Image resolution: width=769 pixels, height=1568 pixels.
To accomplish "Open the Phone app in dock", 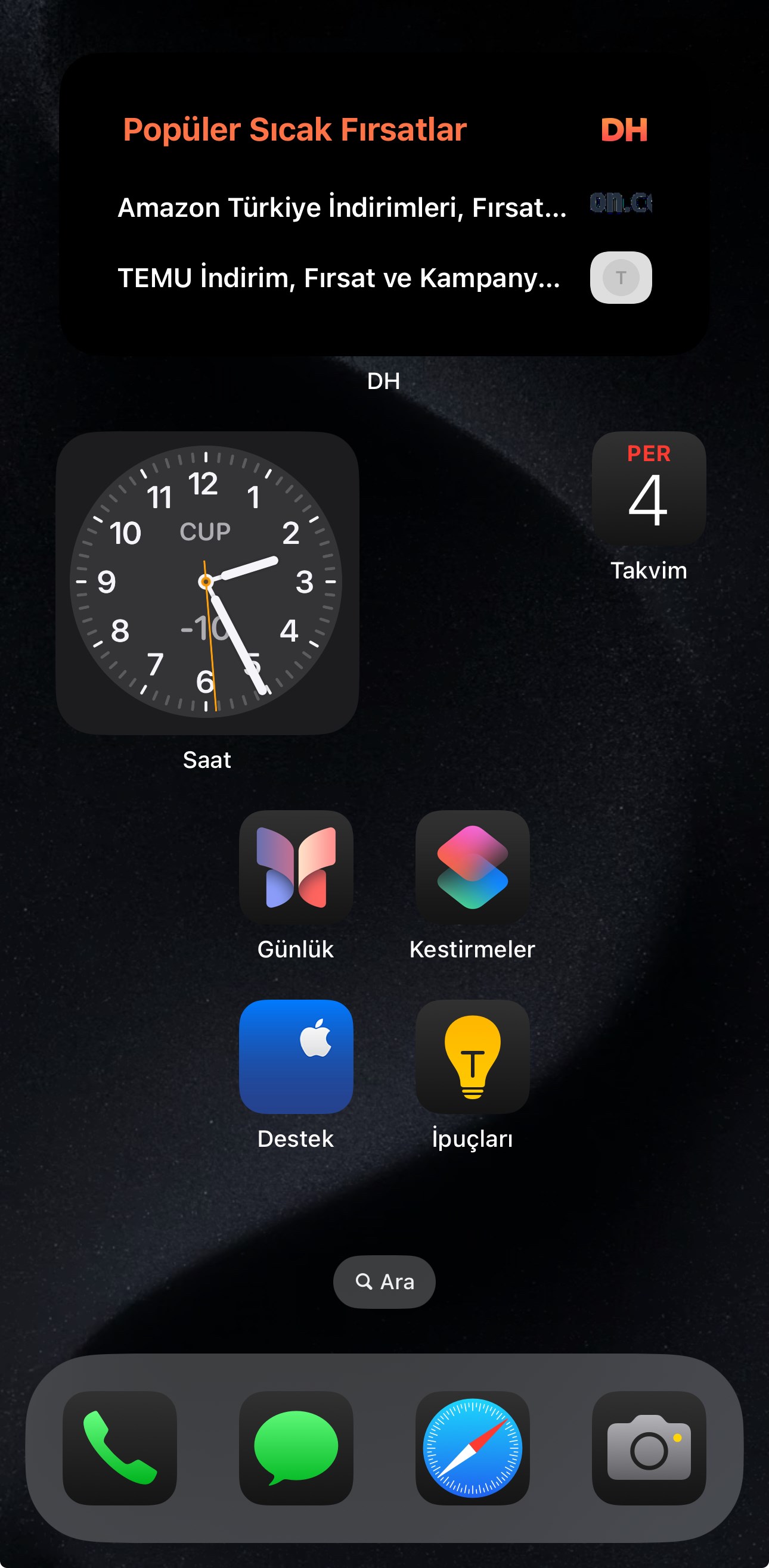I will (x=120, y=1448).
